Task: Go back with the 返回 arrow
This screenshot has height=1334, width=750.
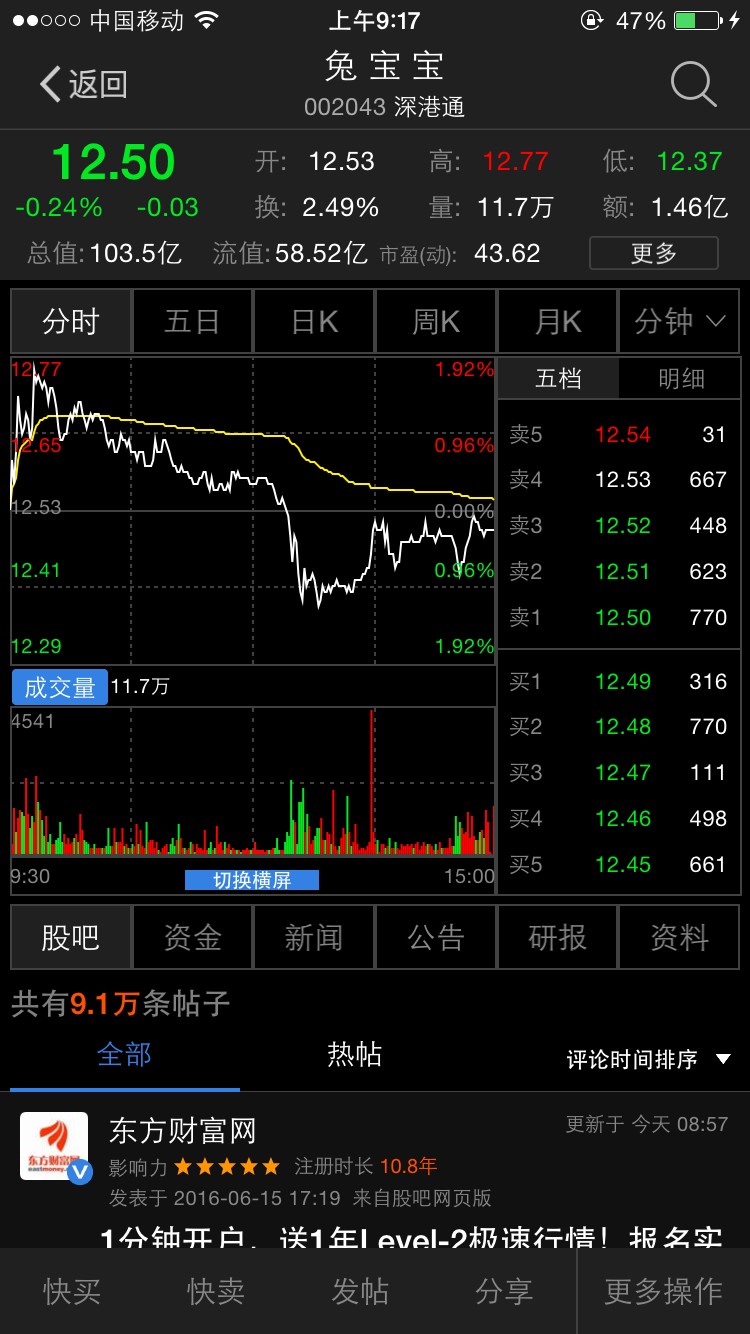Action: pos(83,85)
